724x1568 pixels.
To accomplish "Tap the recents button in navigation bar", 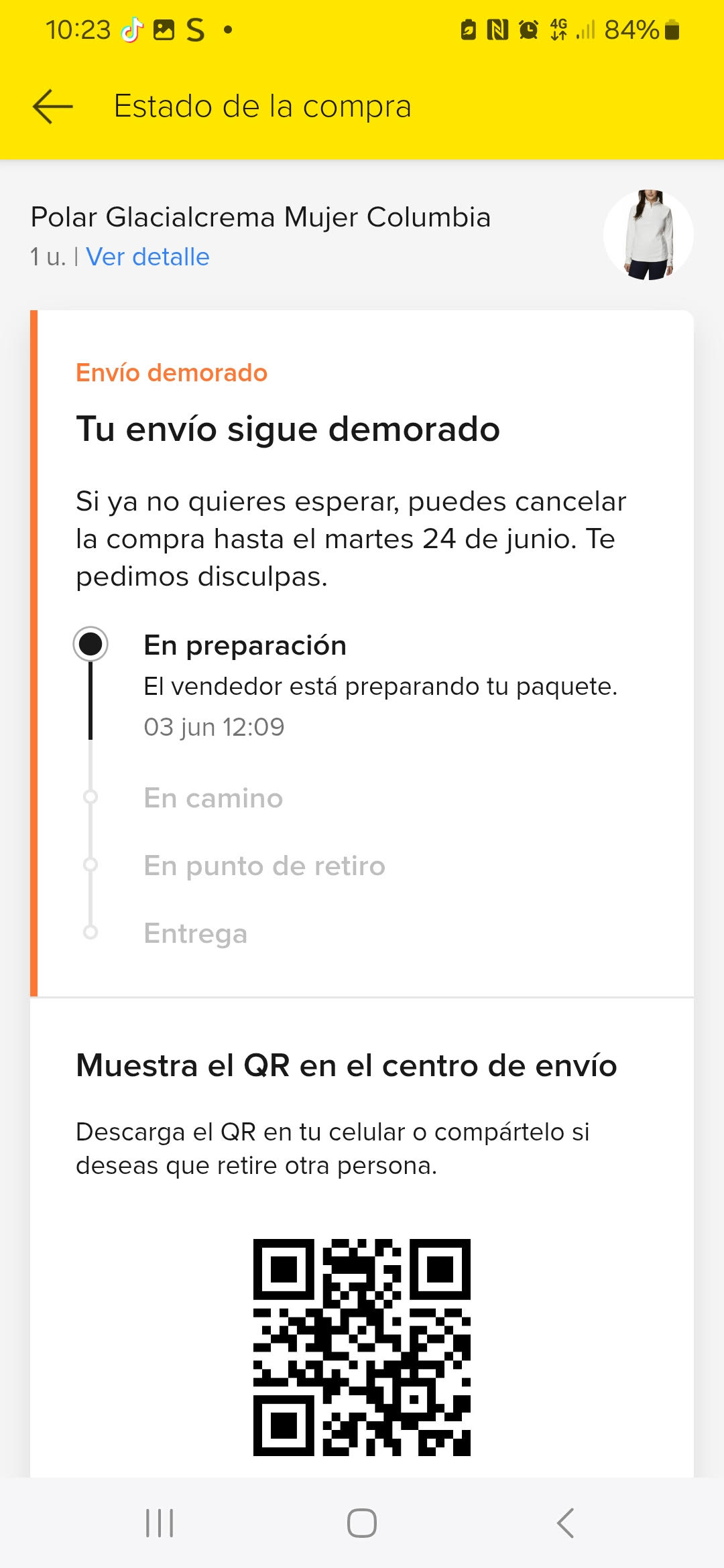I will [x=159, y=1524].
